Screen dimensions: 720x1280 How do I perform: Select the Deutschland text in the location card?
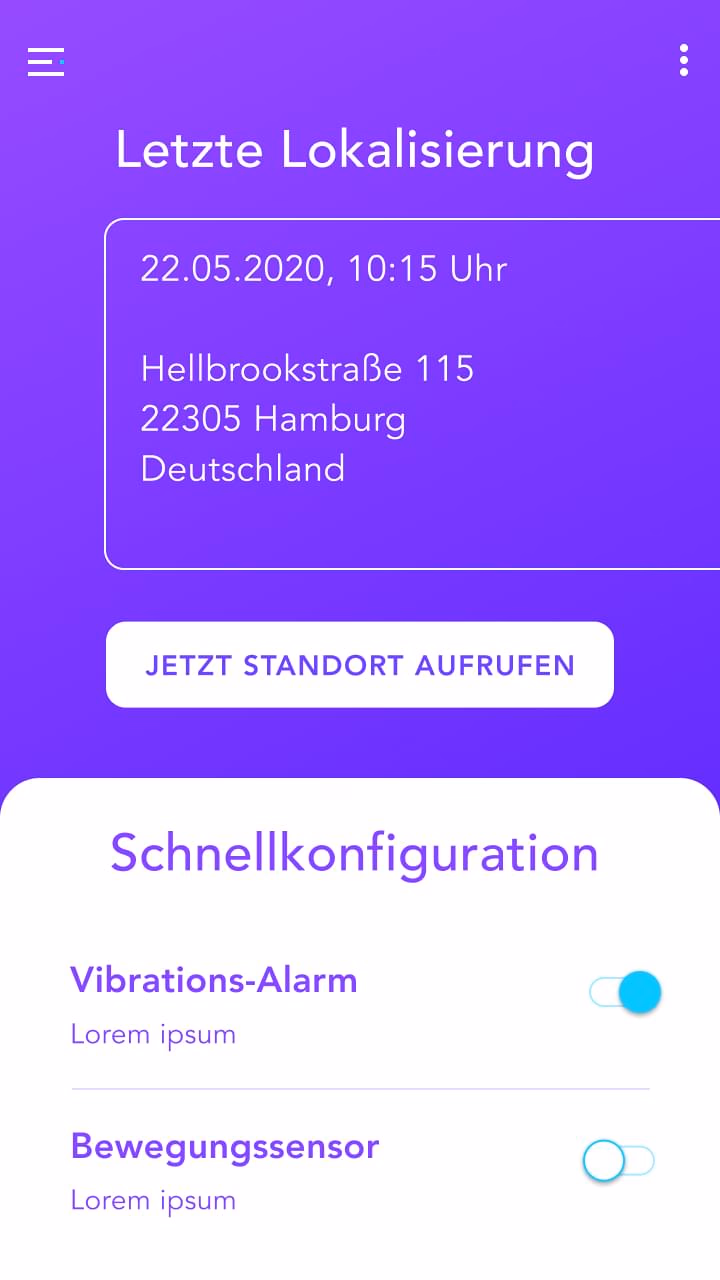click(243, 468)
